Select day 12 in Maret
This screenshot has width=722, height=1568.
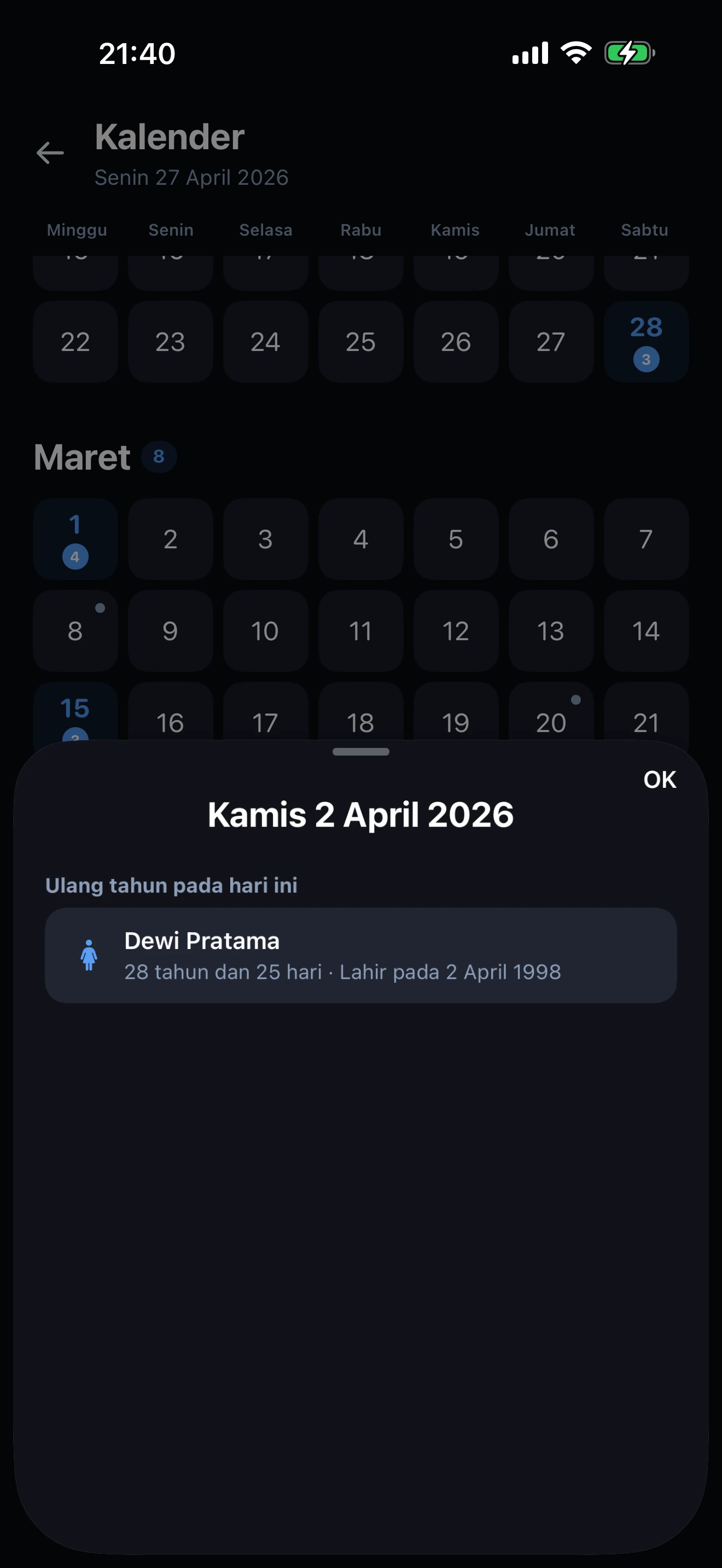click(x=456, y=630)
